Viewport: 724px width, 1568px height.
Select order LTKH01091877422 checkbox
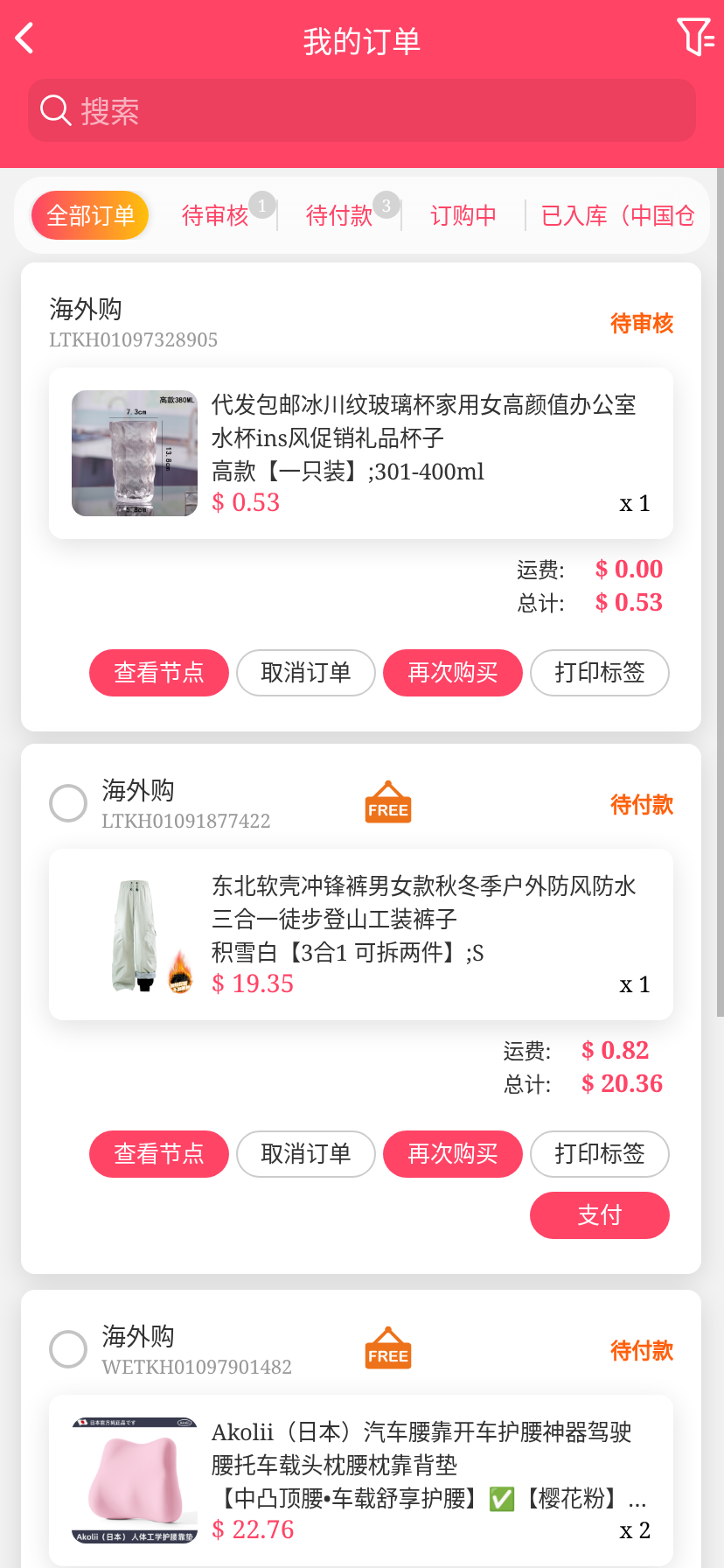68,803
